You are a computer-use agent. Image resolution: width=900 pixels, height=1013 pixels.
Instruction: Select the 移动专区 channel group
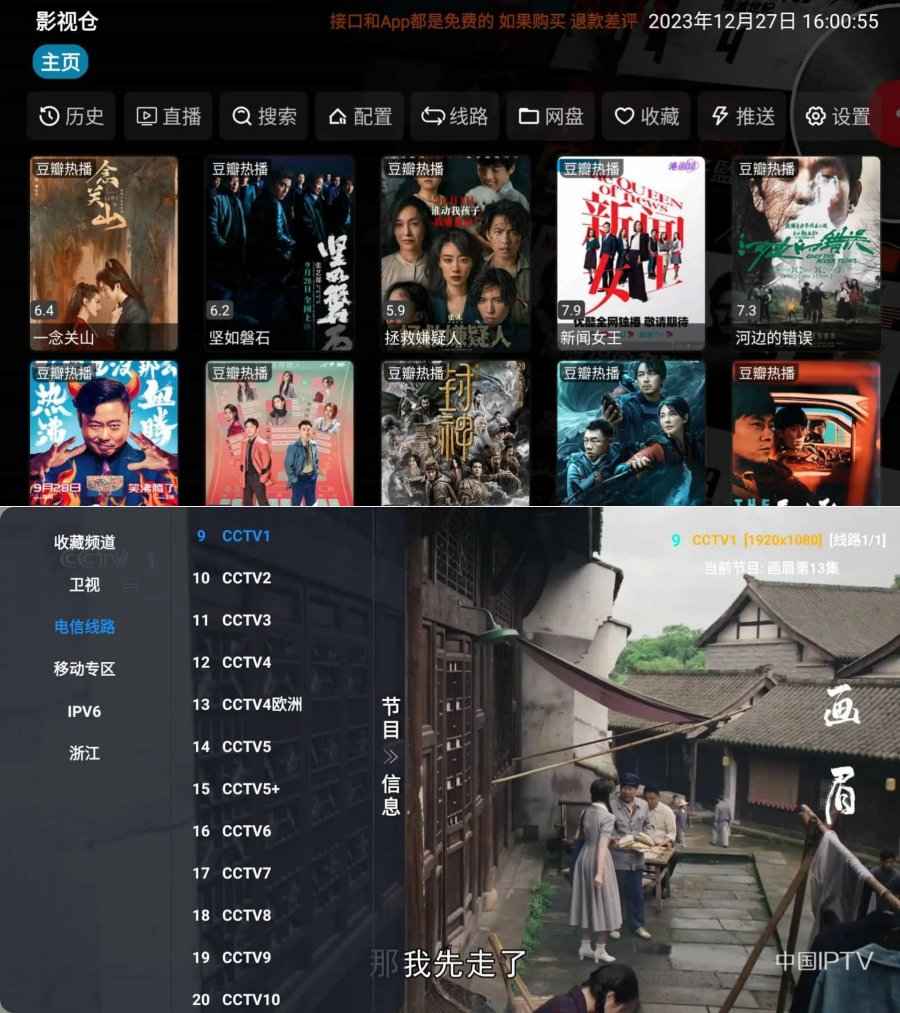tap(84, 669)
